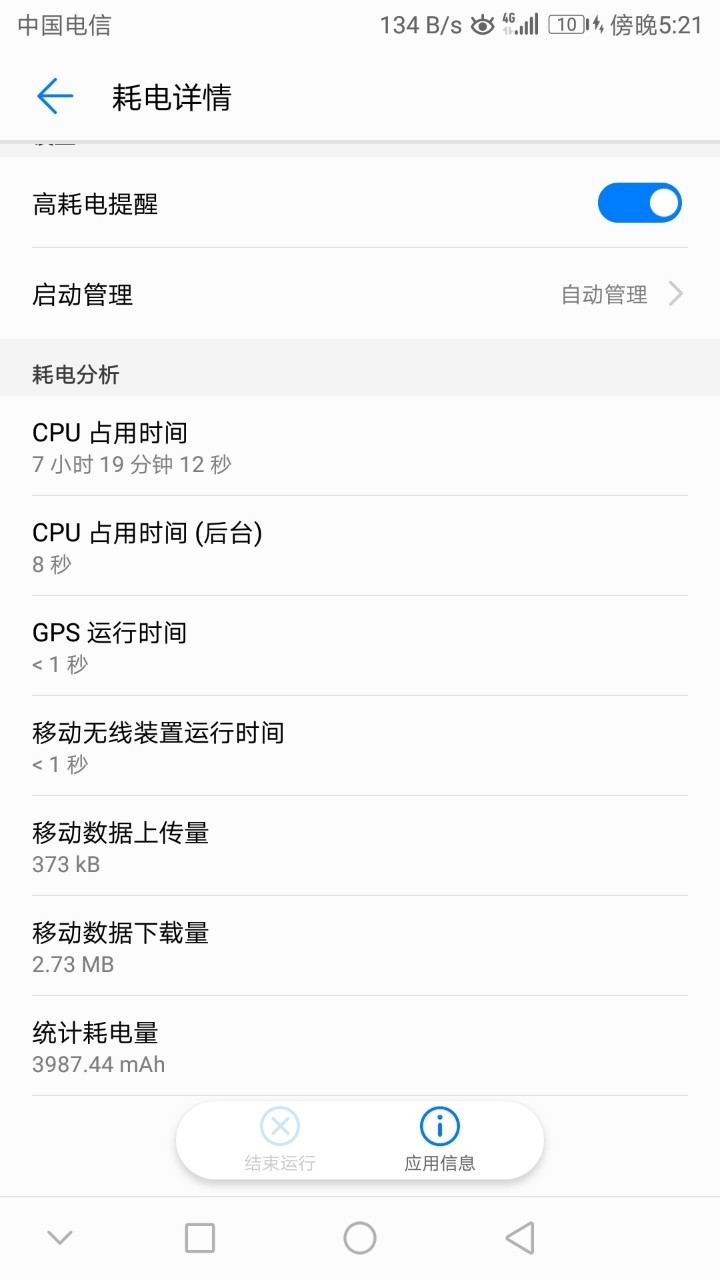The image size is (720, 1280).
Task: Tap the arrow next to 自动管理
Action: [676, 293]
